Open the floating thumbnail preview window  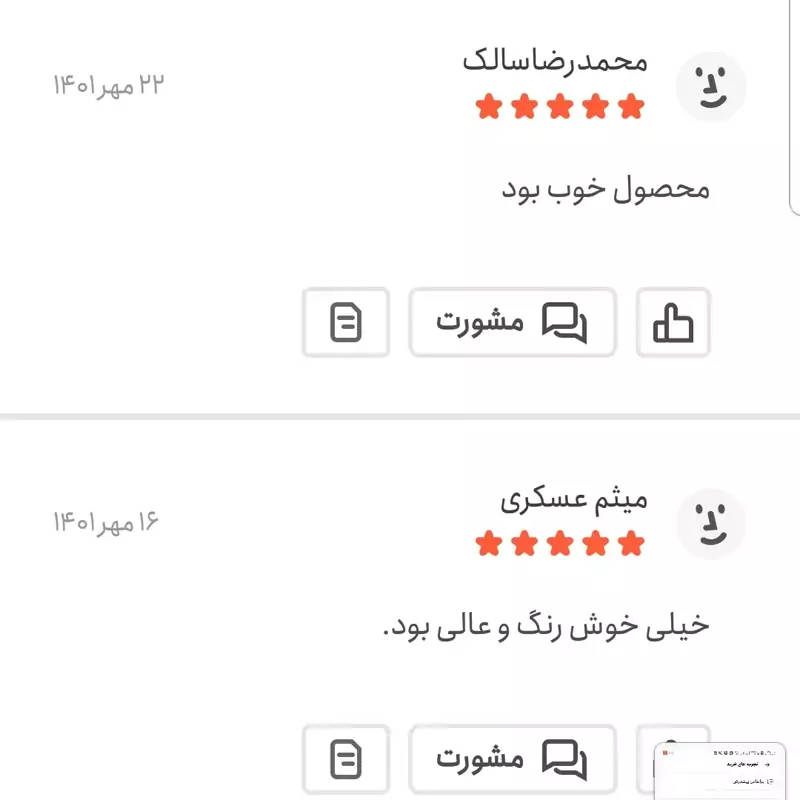point(720,770)
